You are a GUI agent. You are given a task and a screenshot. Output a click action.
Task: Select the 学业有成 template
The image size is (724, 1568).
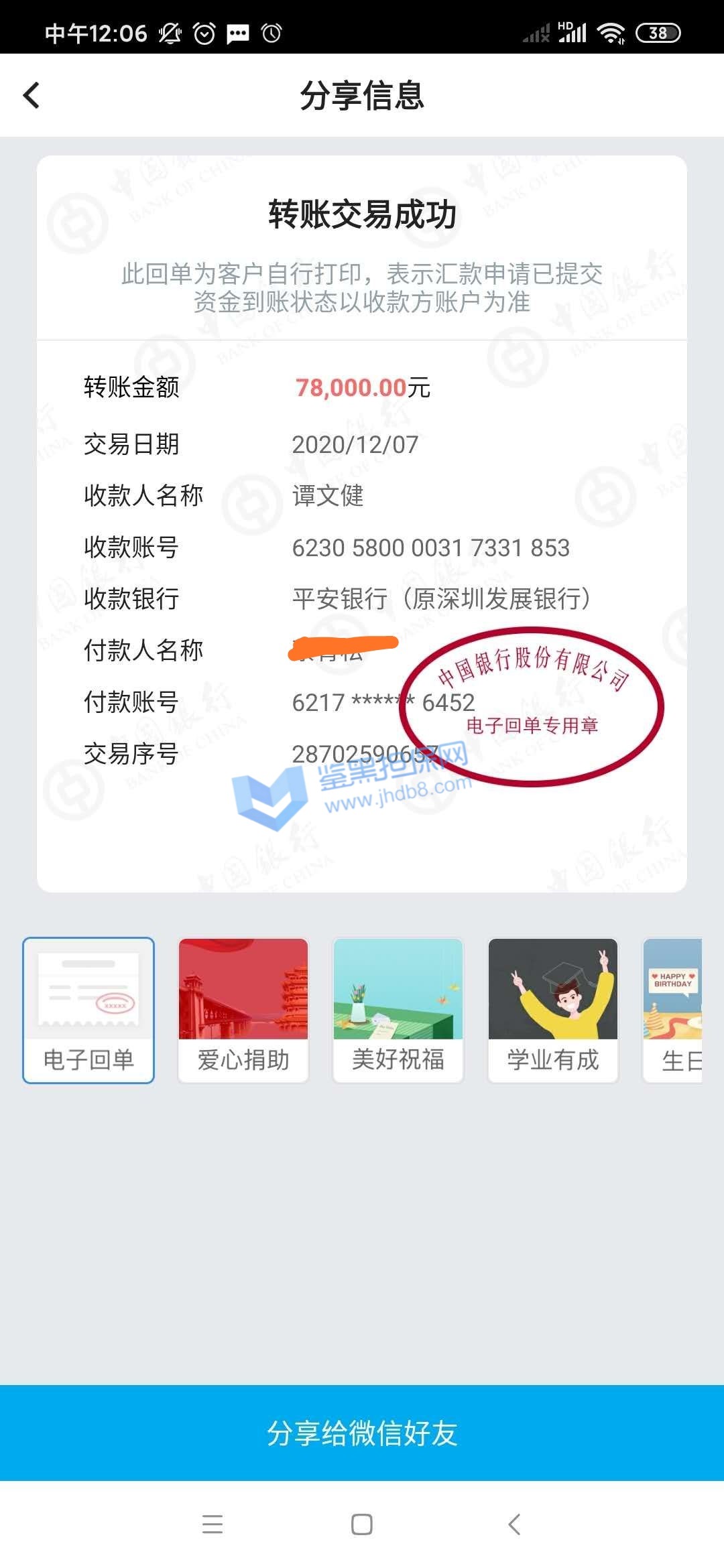click(x=553, y=1010)
